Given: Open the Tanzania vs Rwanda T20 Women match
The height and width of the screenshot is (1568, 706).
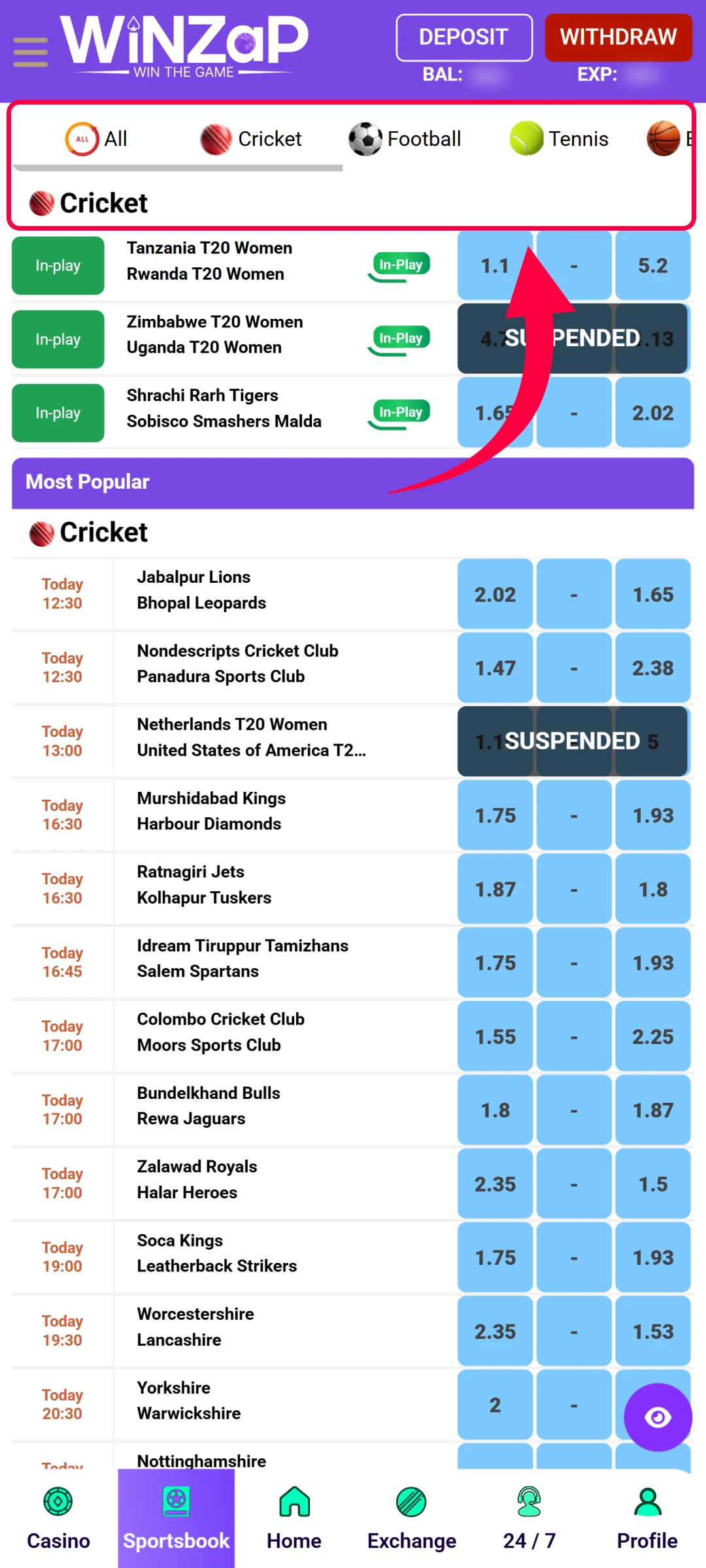Looking at the screenshot, I should 209,261.
